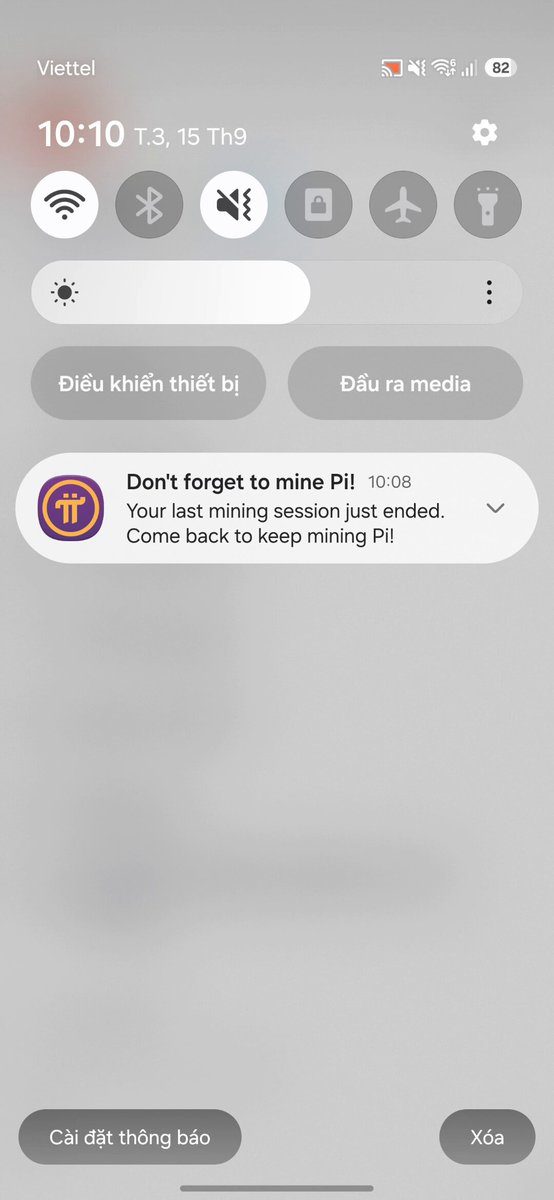Enable airplane mode

[403, 204]
